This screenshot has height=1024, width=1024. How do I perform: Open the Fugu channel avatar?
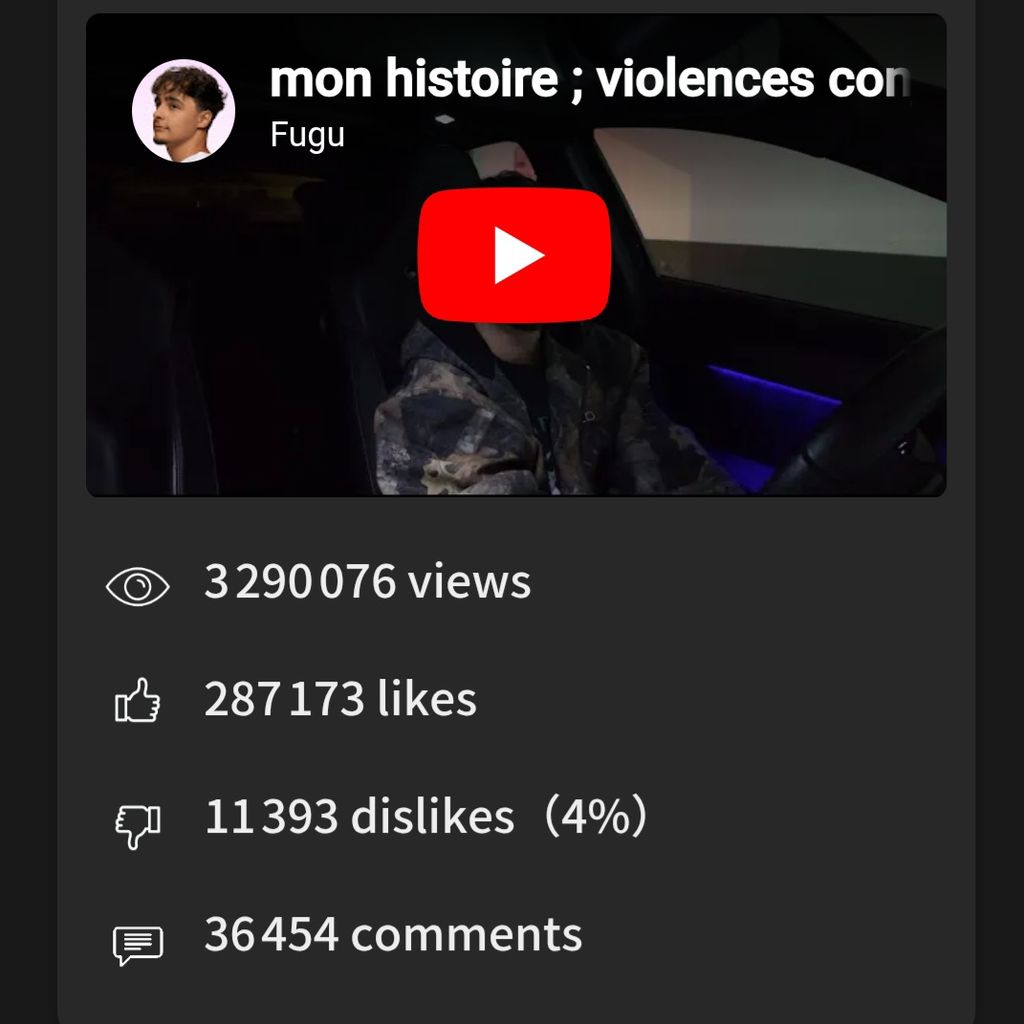click(x=184, y=110)
